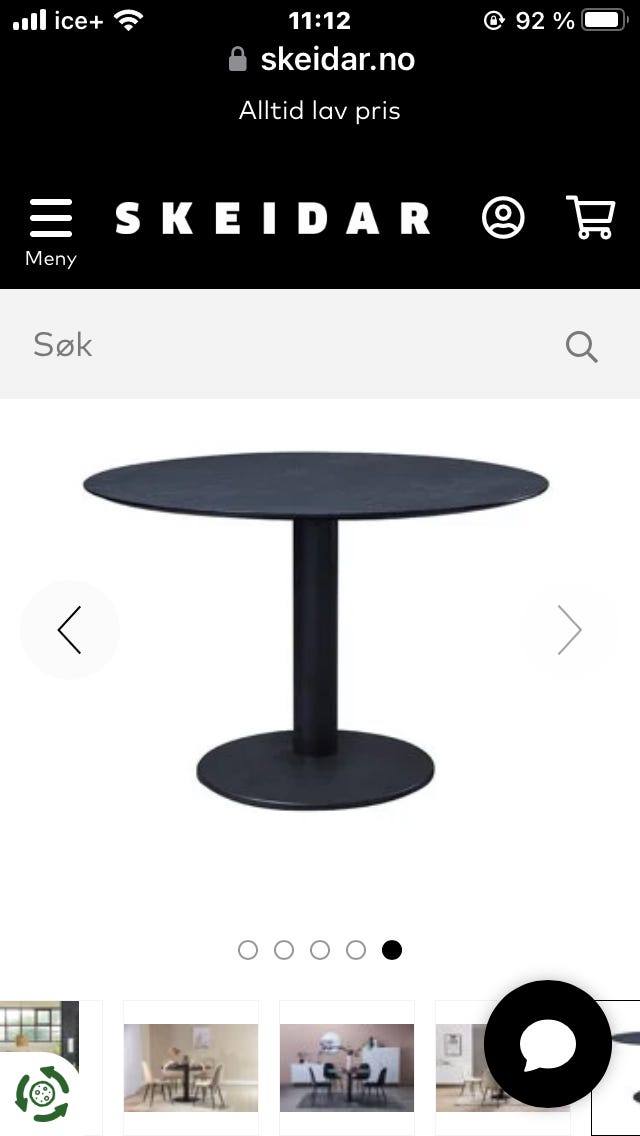Open the chat bubble

547,1044
